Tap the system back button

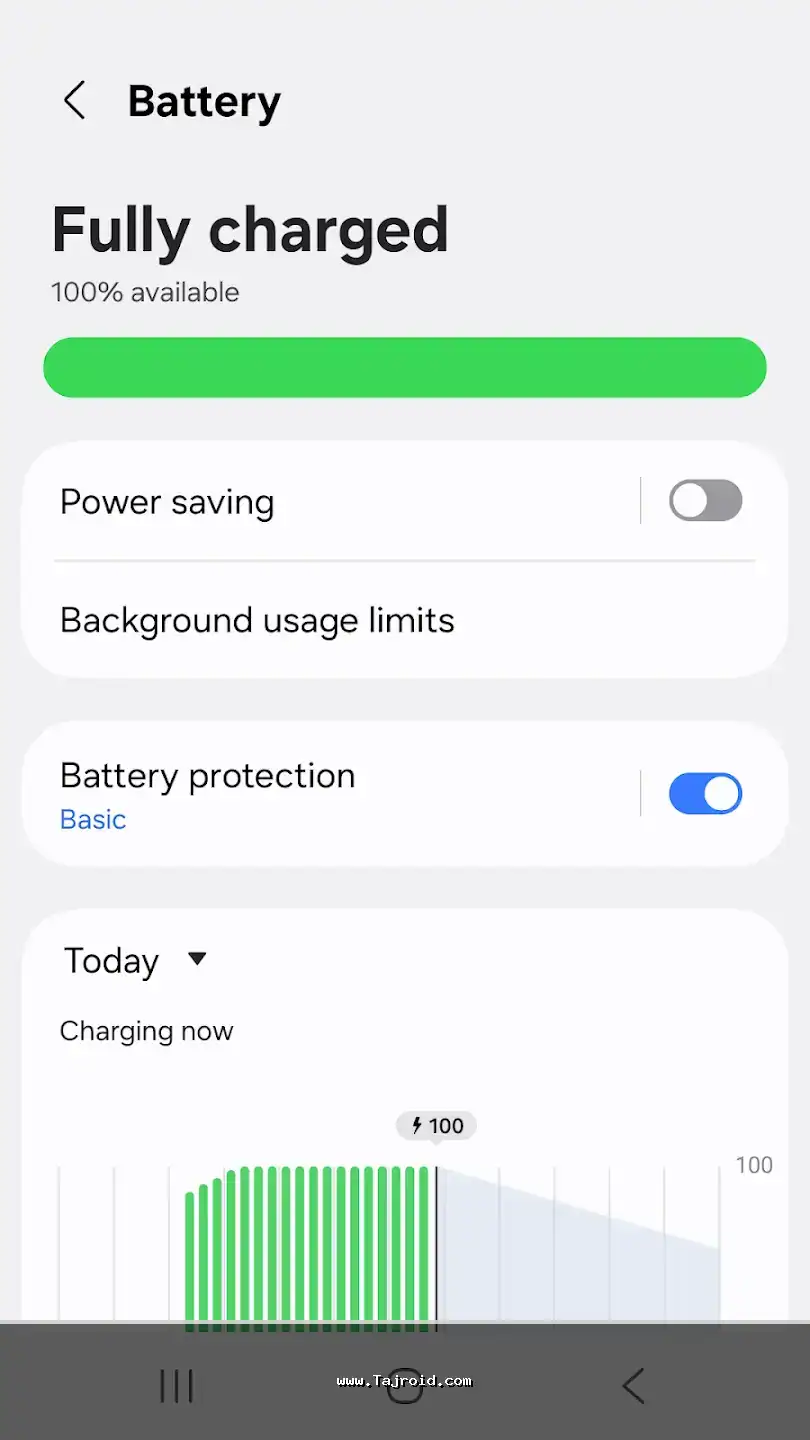pyautogui.click(x=632, y=1386)
